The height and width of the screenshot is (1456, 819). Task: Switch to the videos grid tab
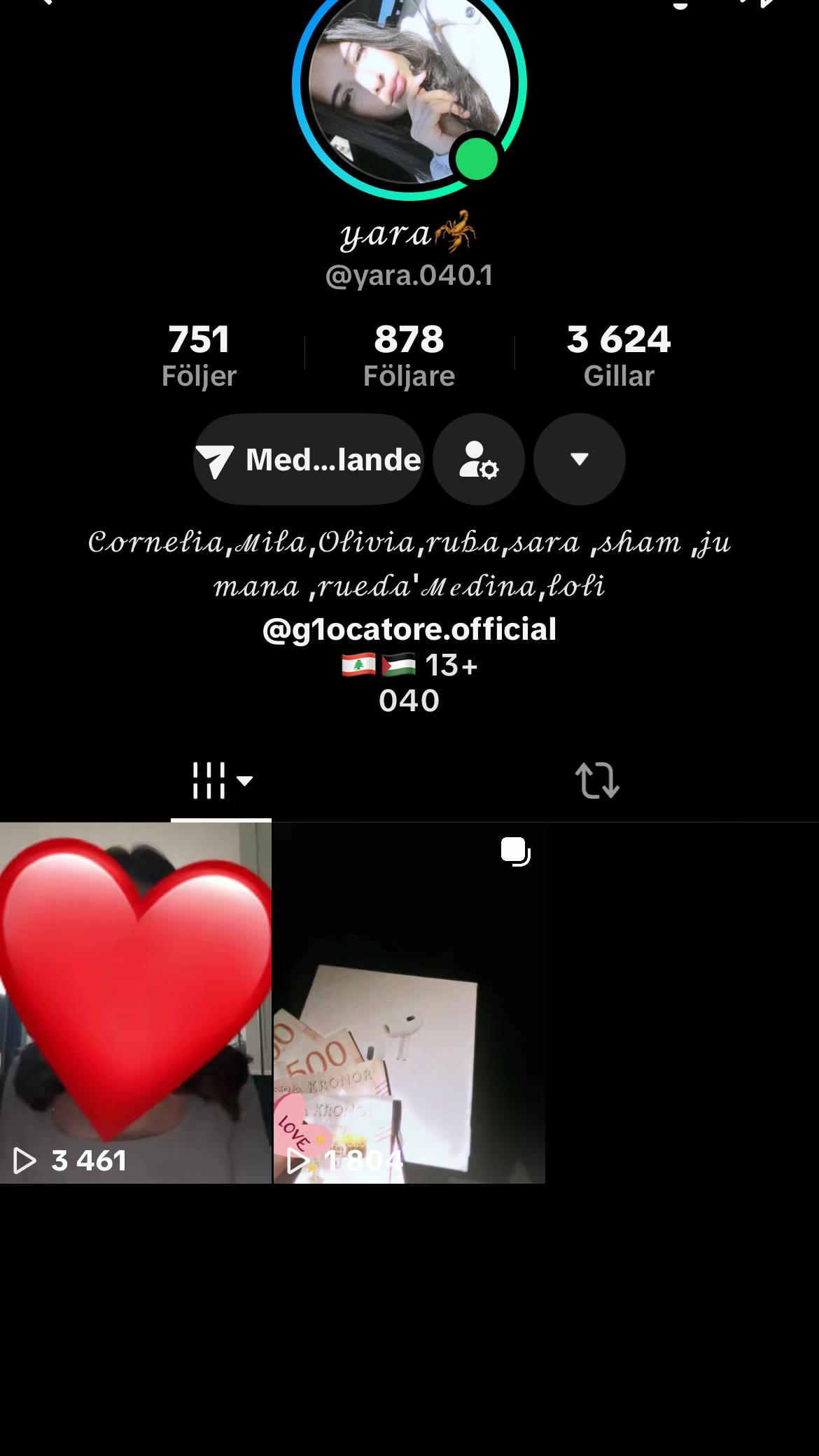[221, 780]
